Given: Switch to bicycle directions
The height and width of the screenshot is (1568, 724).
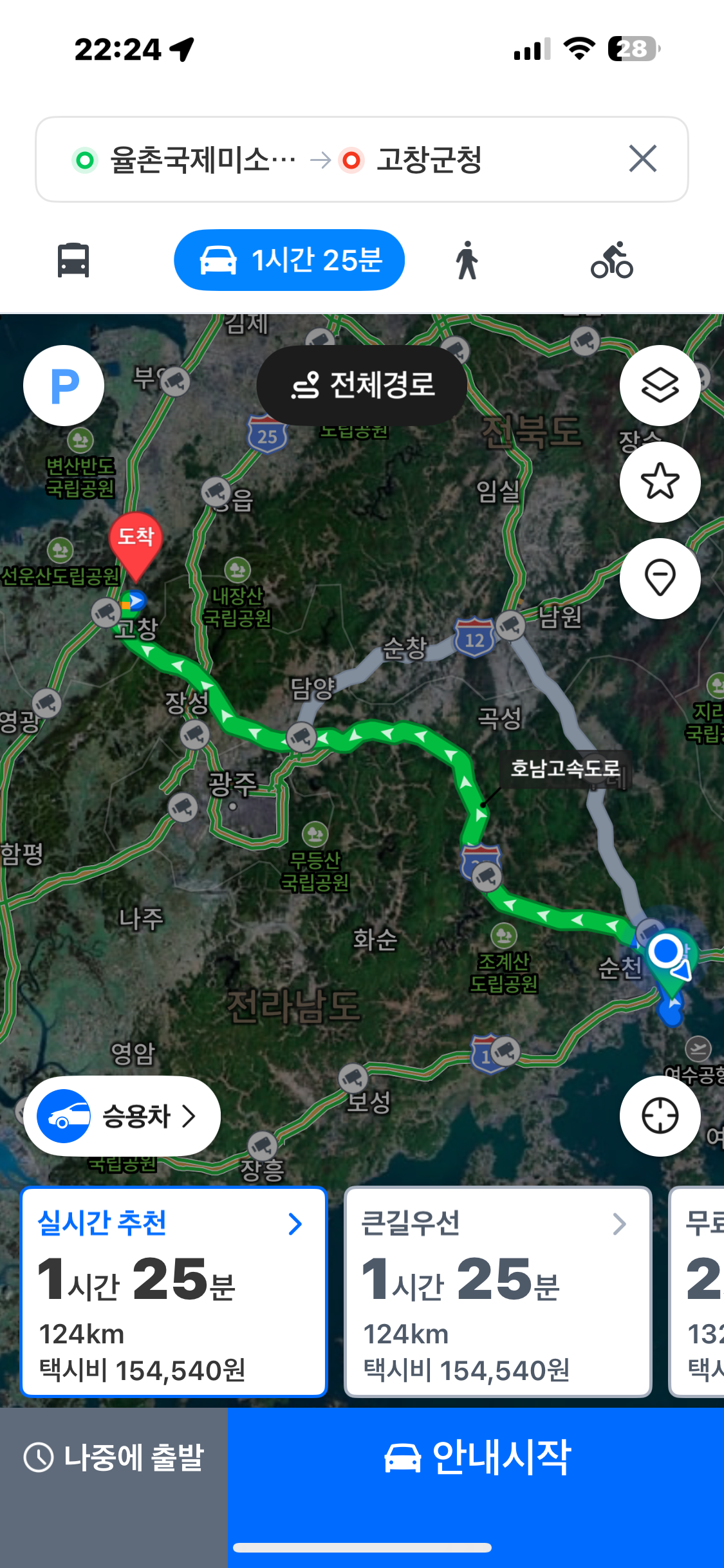Looking at the screenshot, I should [x=611, y=261].
